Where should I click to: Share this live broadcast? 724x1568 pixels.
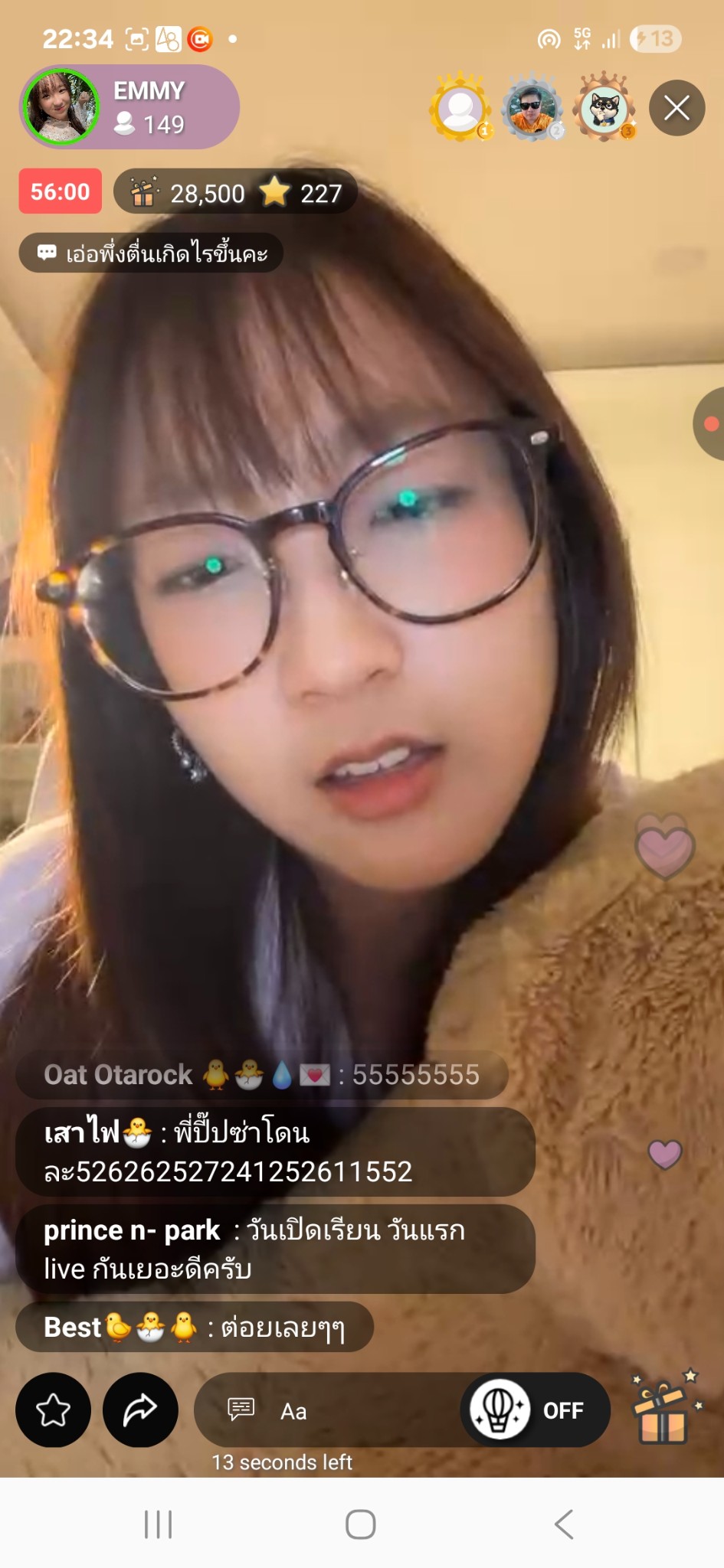[x=140, y=1410]
